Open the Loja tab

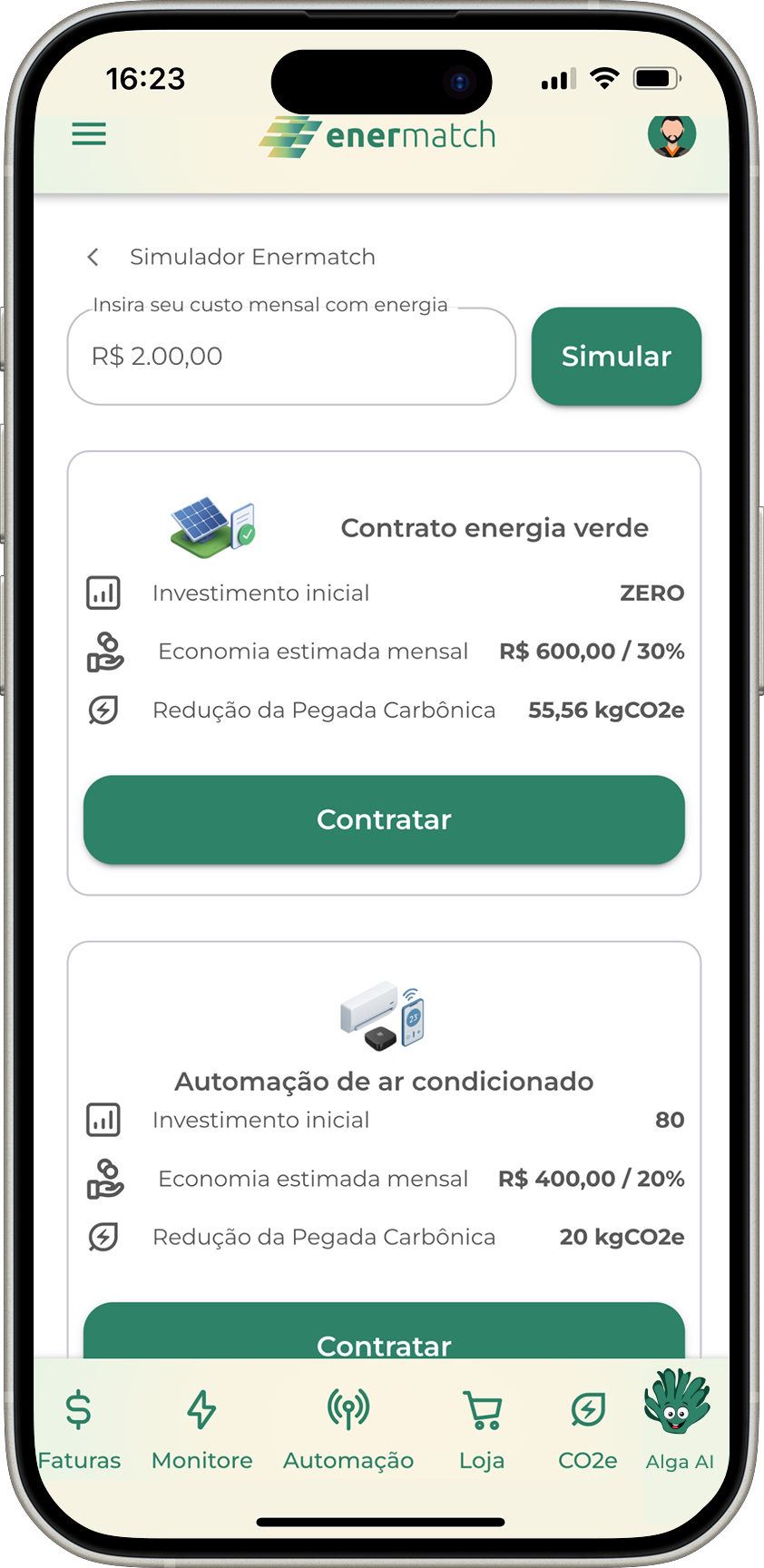[482, 1428]
